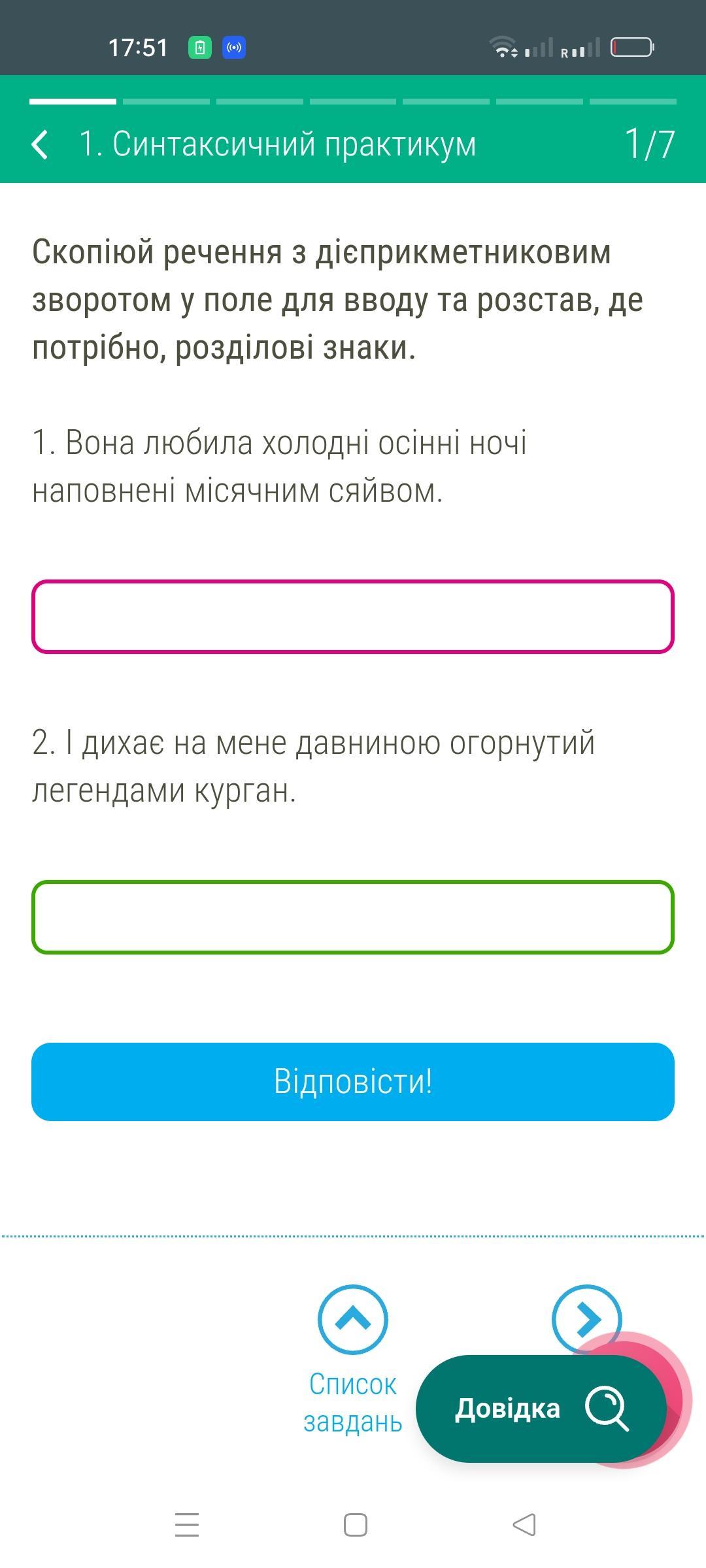Go back using the header arrow
Viewport: 706px width, 1568px height.
coord(40,144)
